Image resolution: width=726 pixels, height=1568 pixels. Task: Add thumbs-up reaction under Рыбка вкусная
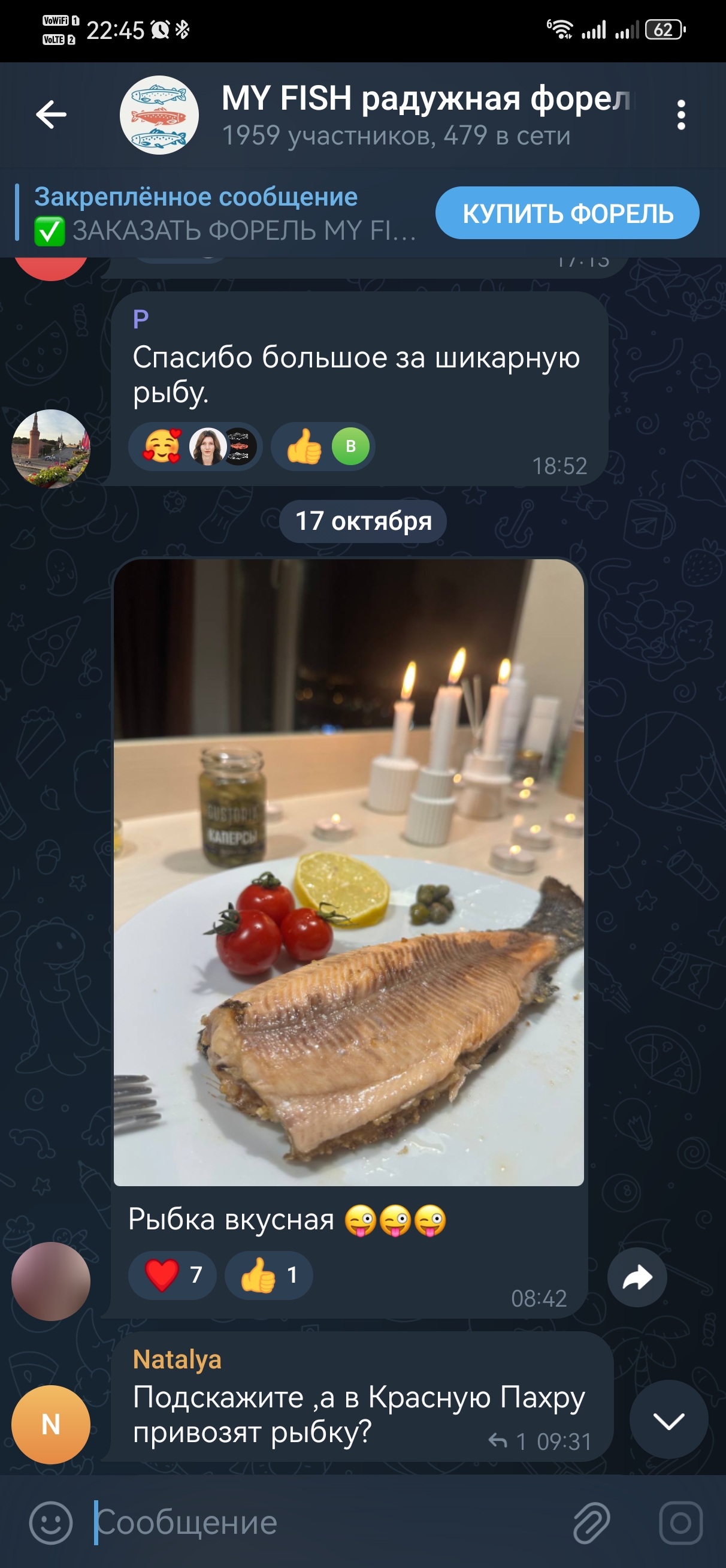(x=268, y=1274)
